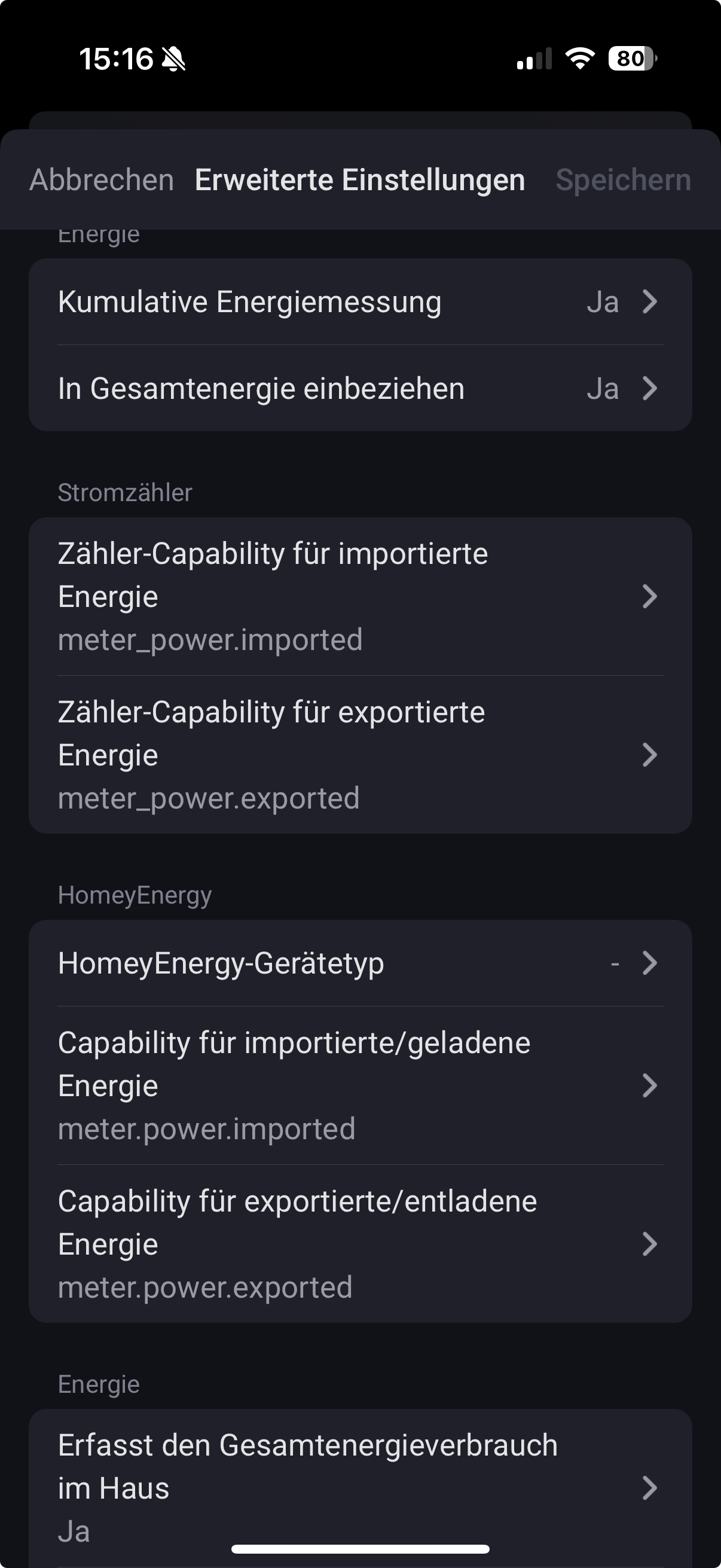Viewport: 721px width, 1568px height.
Task: Open Capability für importierte/geladene Energie
Action: click(360, 1085)
